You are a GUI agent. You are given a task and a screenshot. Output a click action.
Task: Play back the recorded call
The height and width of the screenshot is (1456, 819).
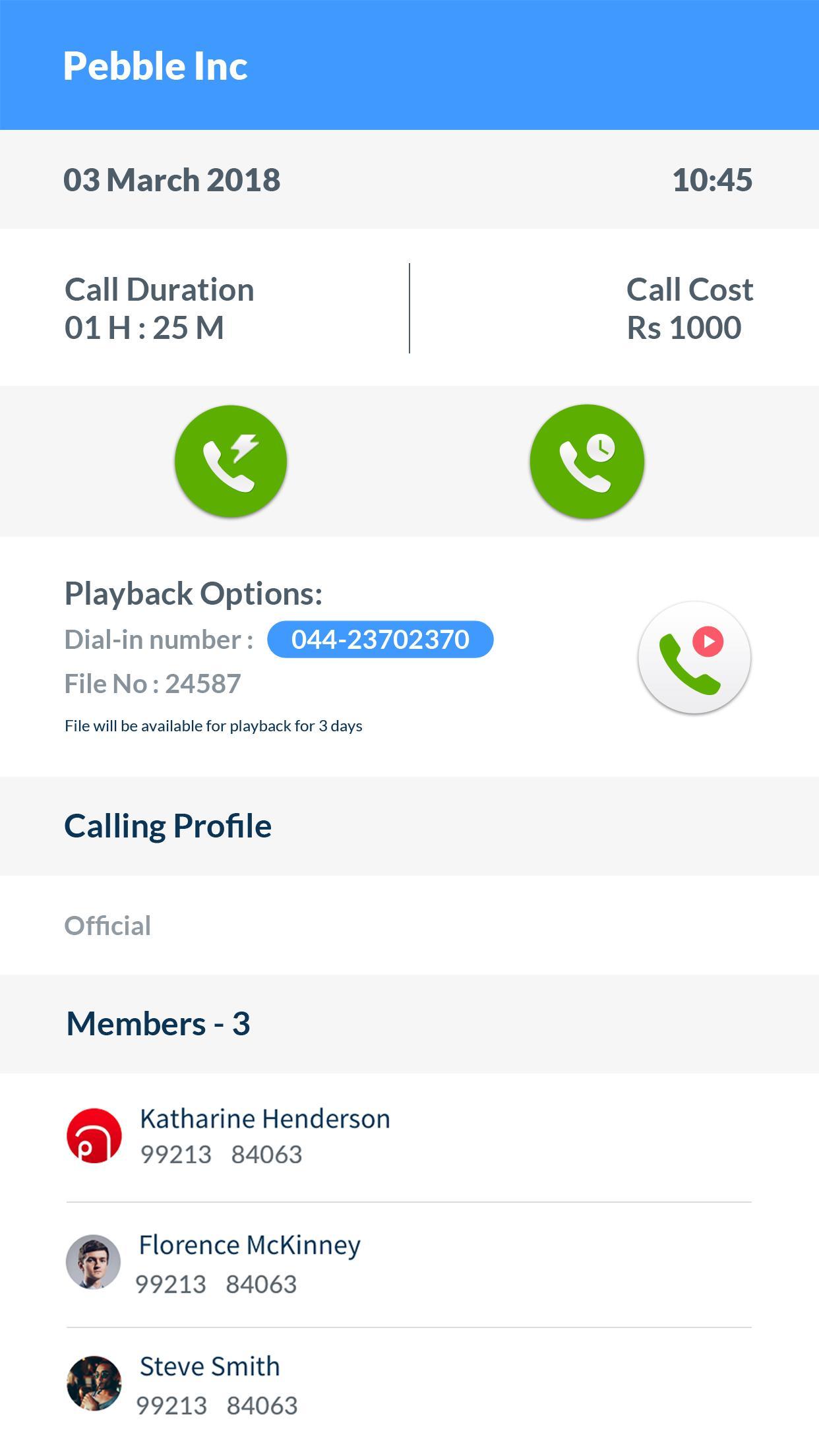pos(694,657)
